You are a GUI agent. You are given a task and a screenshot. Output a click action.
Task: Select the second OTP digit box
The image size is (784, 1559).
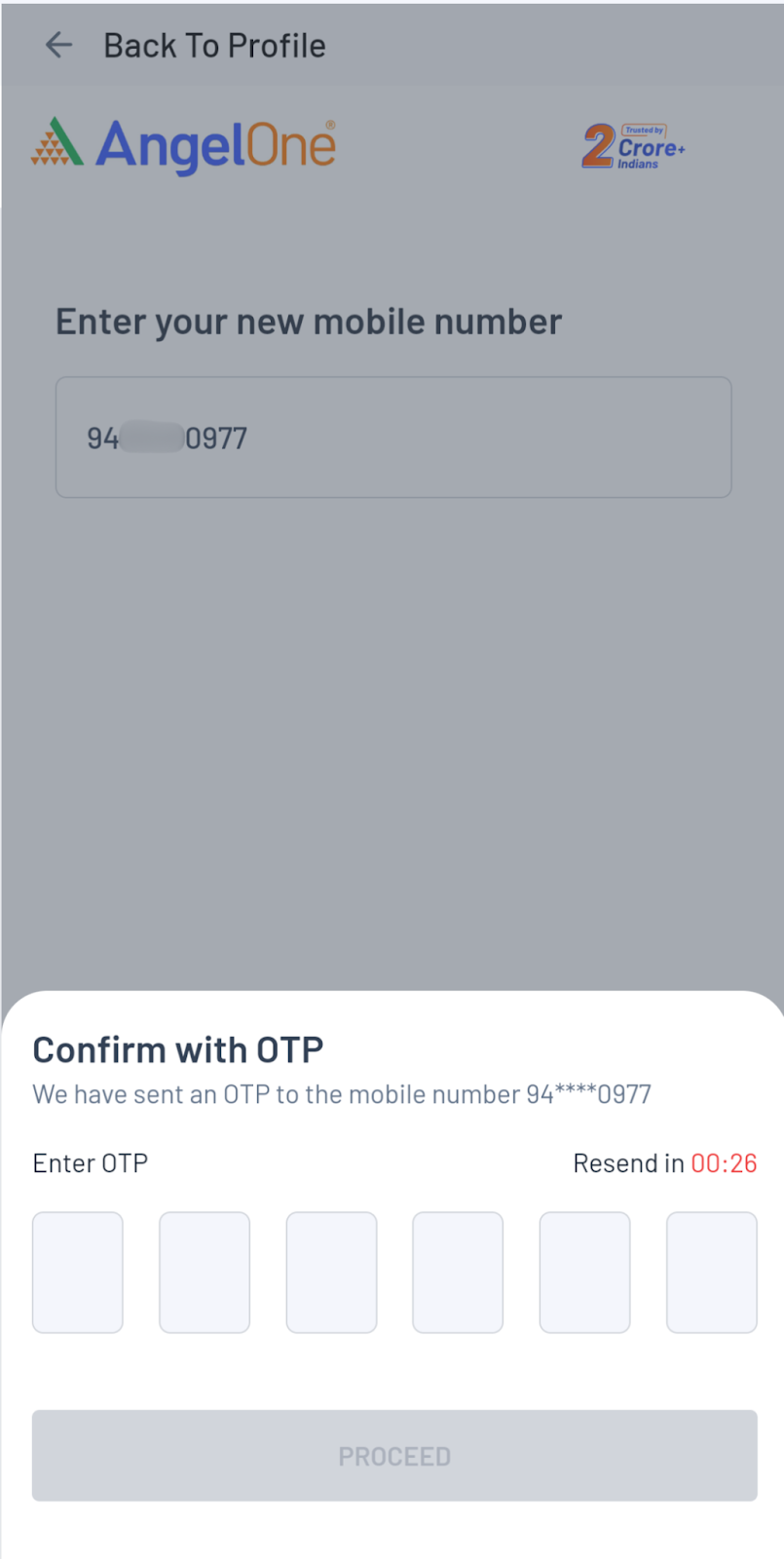tap(205, 1272)
